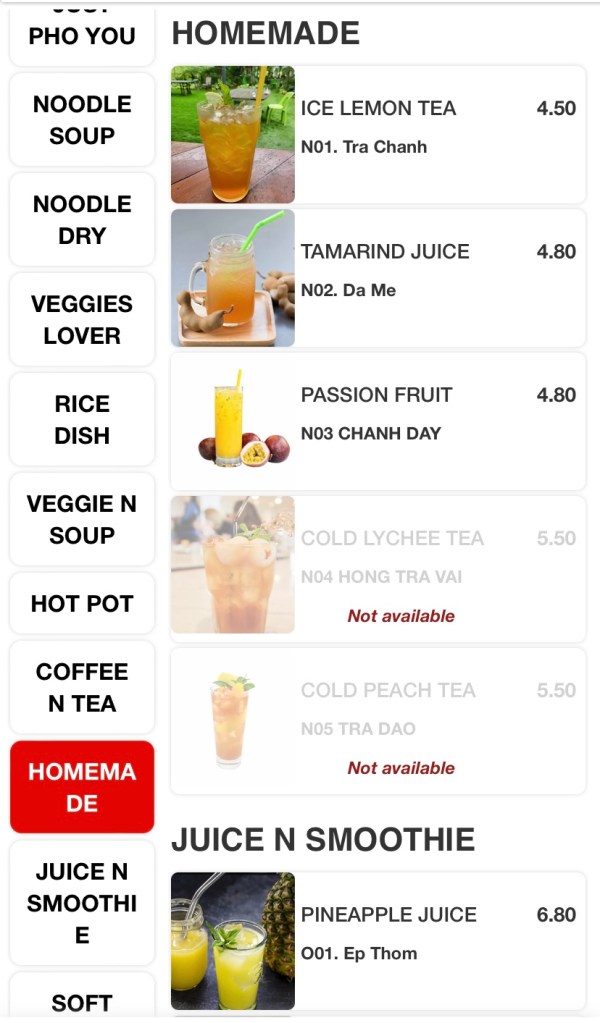Go to the Rice Dish category
This screenshot has width=600, height=1023.
point(82,420)
